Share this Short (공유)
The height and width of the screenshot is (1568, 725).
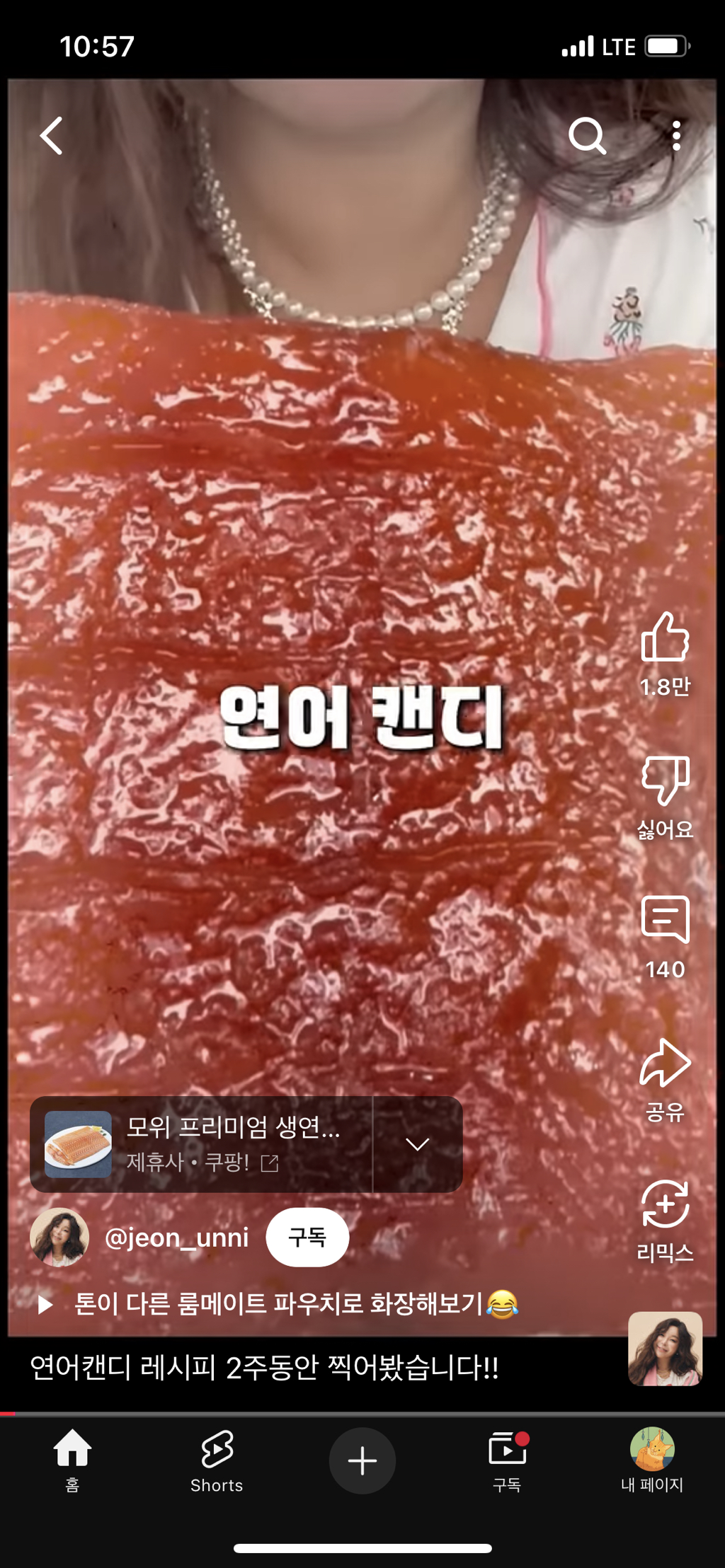point(665,1063)
